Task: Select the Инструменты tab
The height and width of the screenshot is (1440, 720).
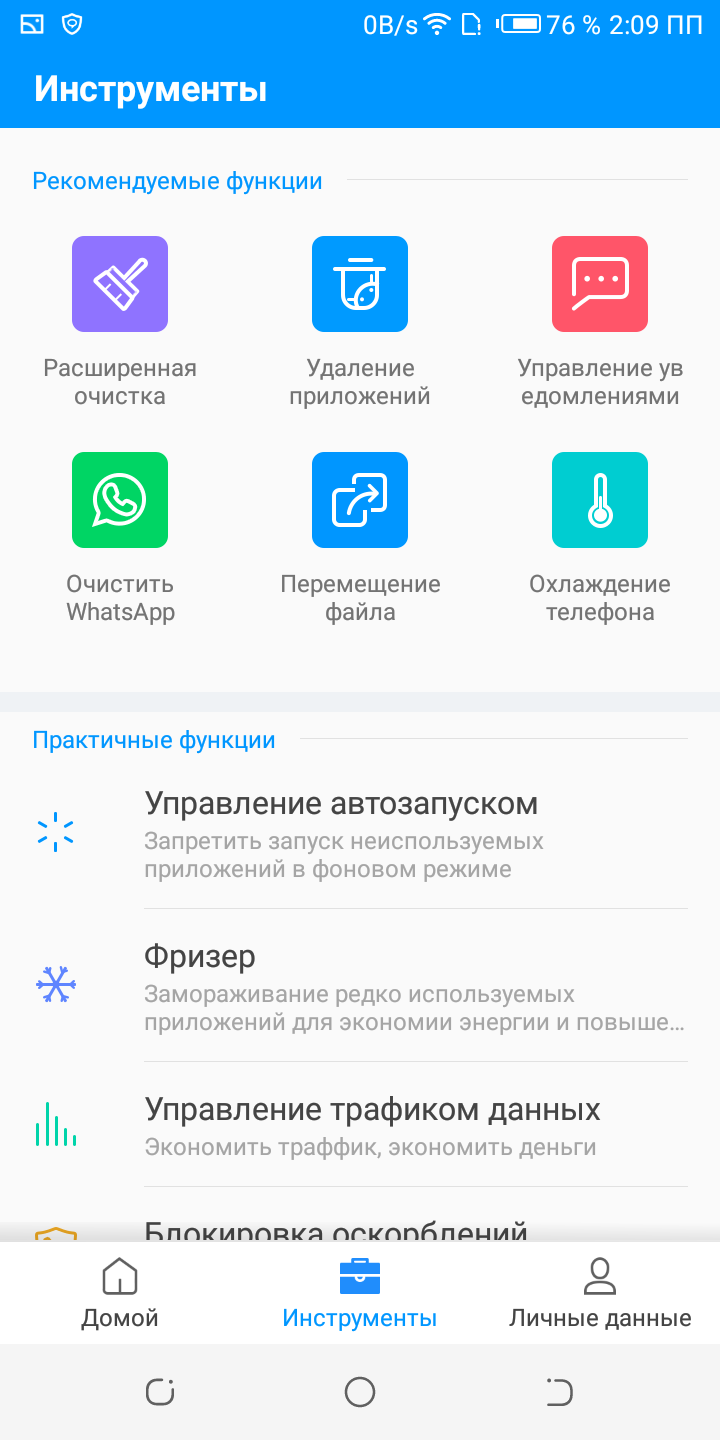Action: pos(360,1293)
